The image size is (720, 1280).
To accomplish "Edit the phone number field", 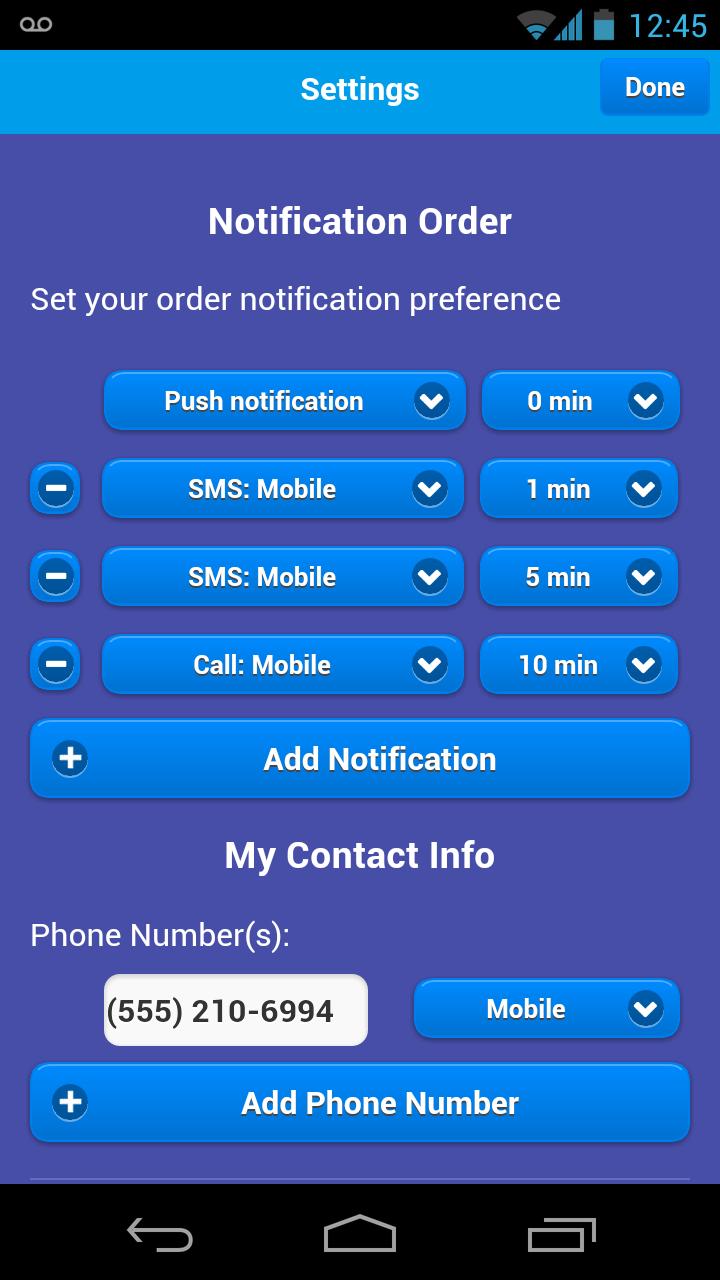I will pos(235,1010).
